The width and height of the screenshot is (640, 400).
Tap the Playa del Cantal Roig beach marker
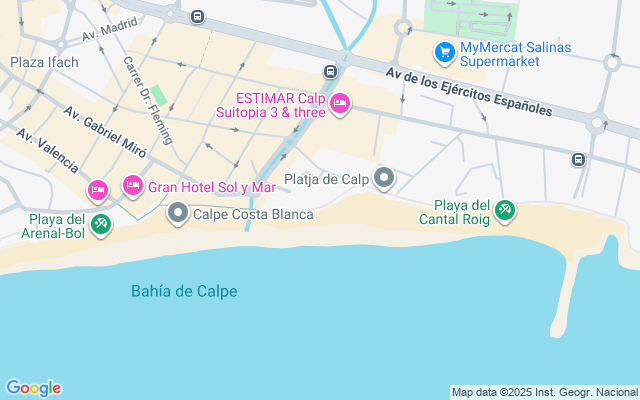tap(505, 209)
